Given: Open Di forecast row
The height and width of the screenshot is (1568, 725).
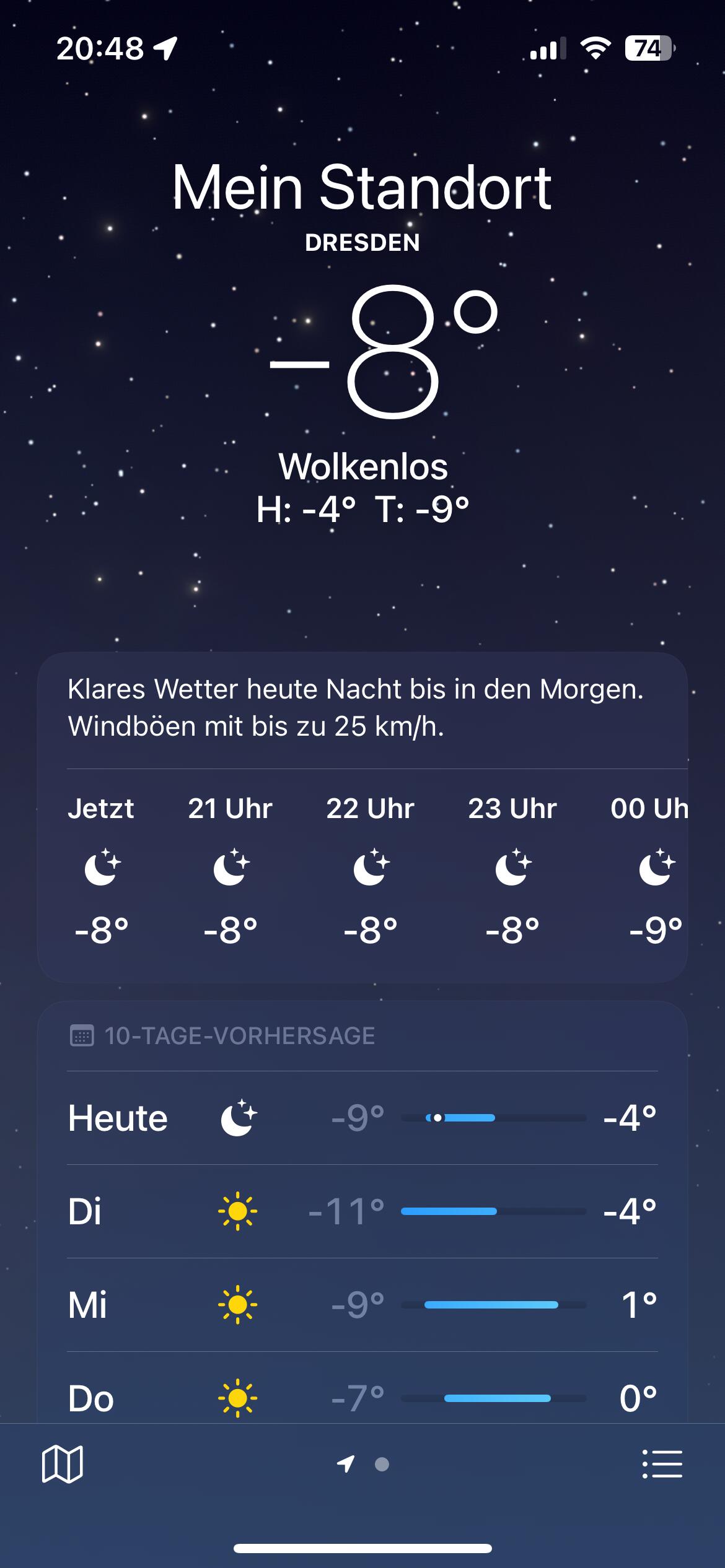Looking at the screenshot, I should click(x=362, y=1211).
